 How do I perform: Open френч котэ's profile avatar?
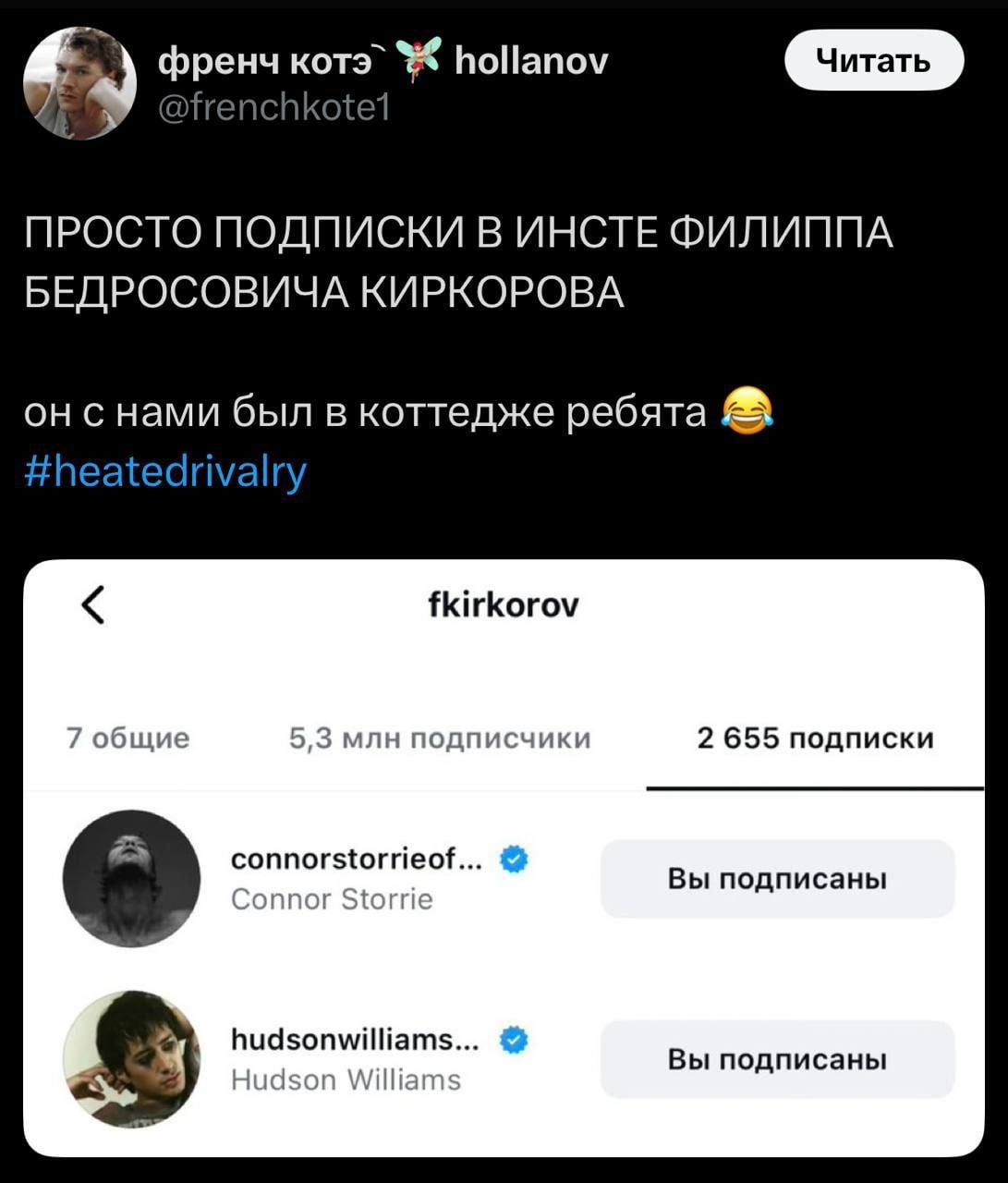(x=79, y=84)
